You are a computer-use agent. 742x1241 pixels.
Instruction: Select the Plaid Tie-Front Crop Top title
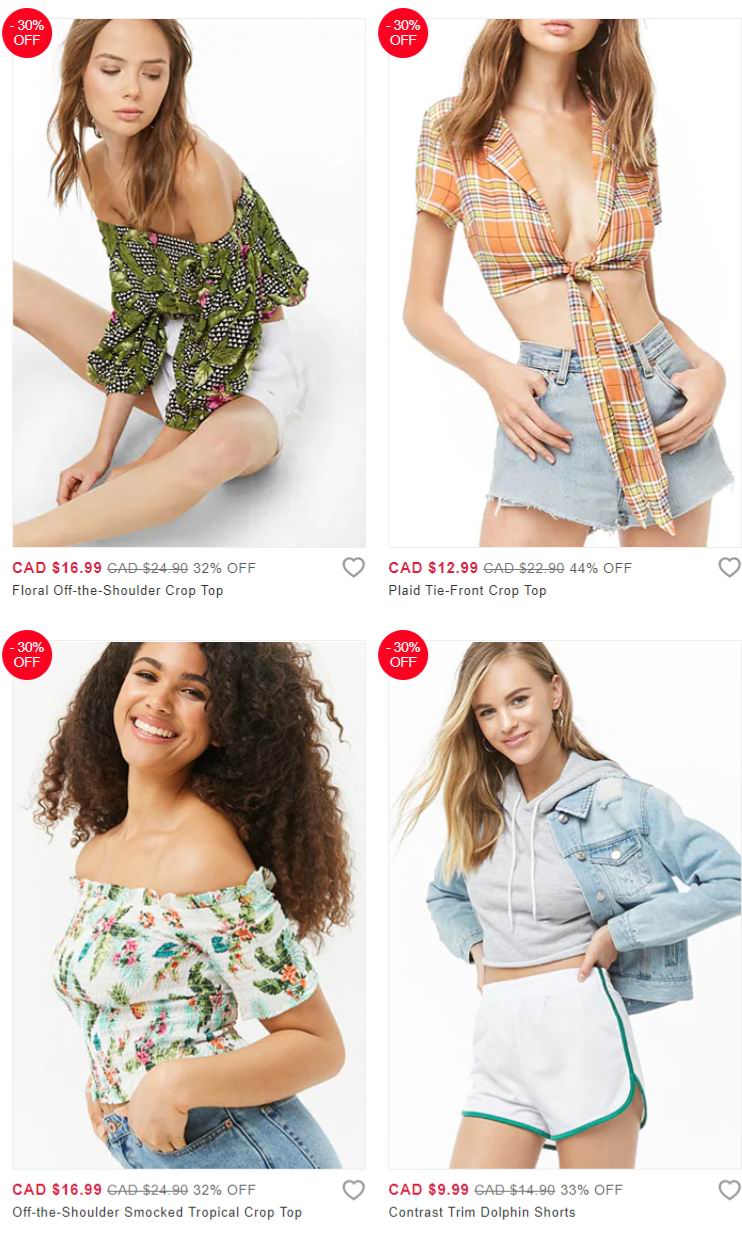click(x=468, y=591)
